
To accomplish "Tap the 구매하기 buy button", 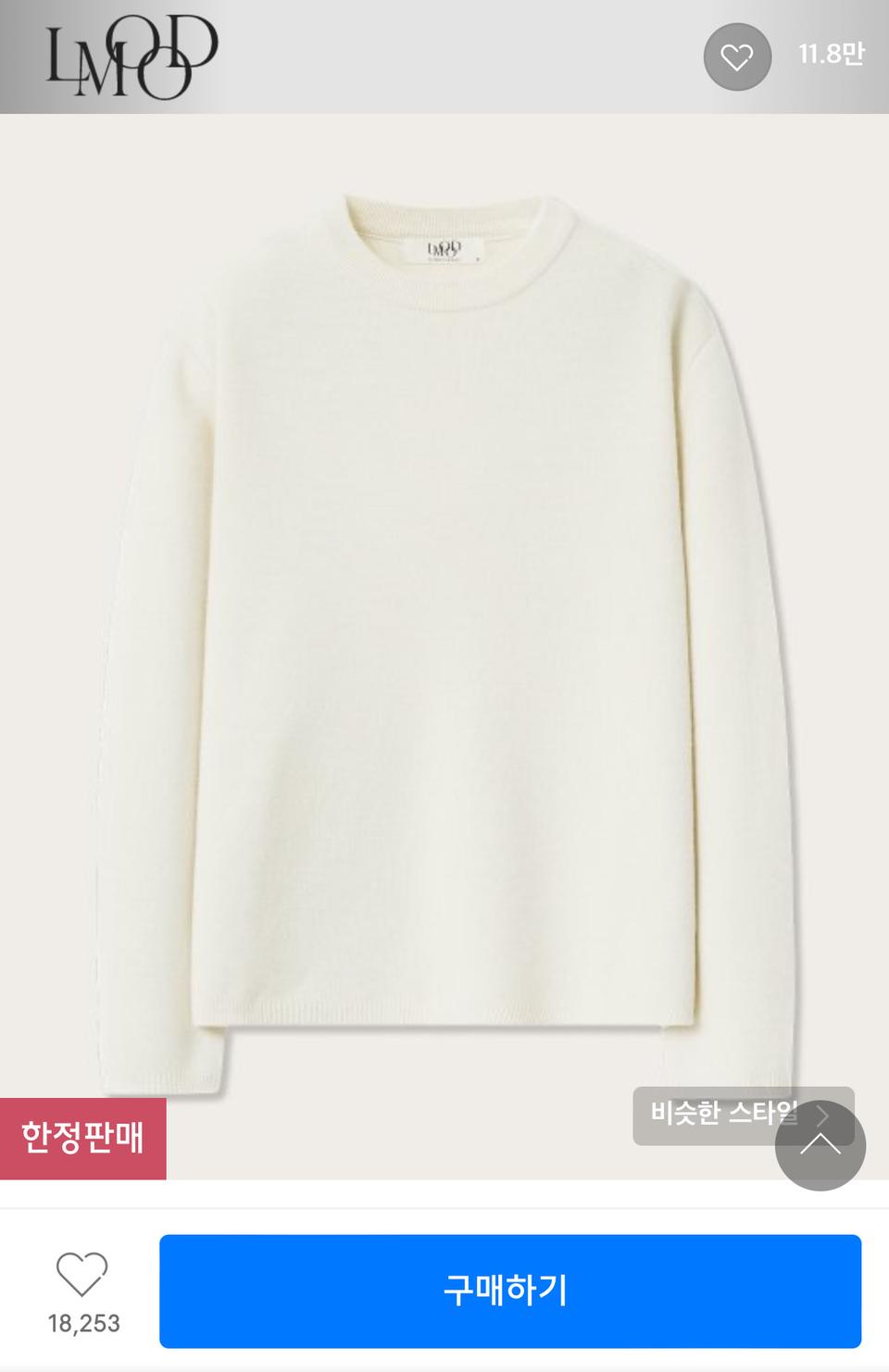I will (509, 1291).
